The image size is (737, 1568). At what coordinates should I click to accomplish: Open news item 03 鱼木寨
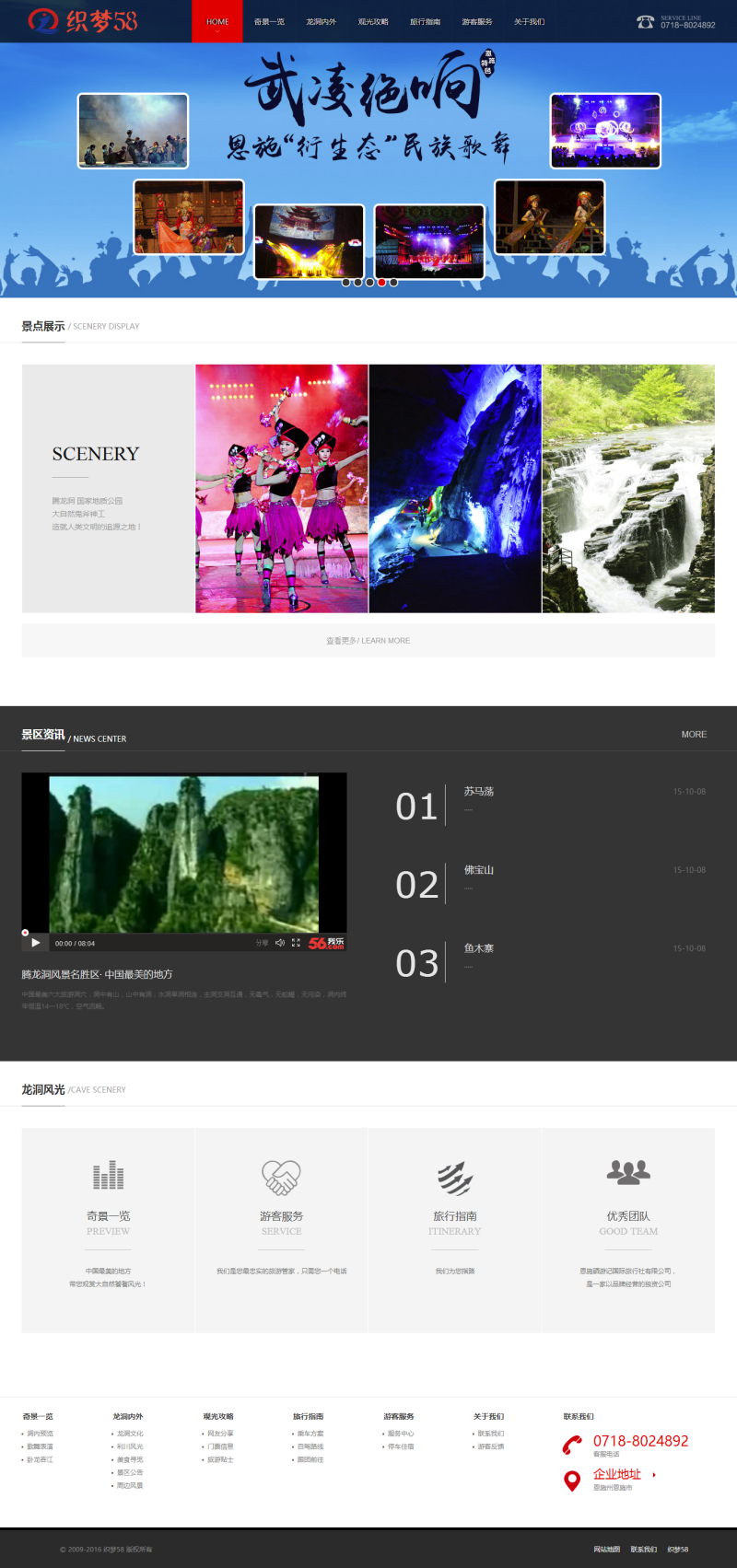pyautogui.click(x=478, y=948)
